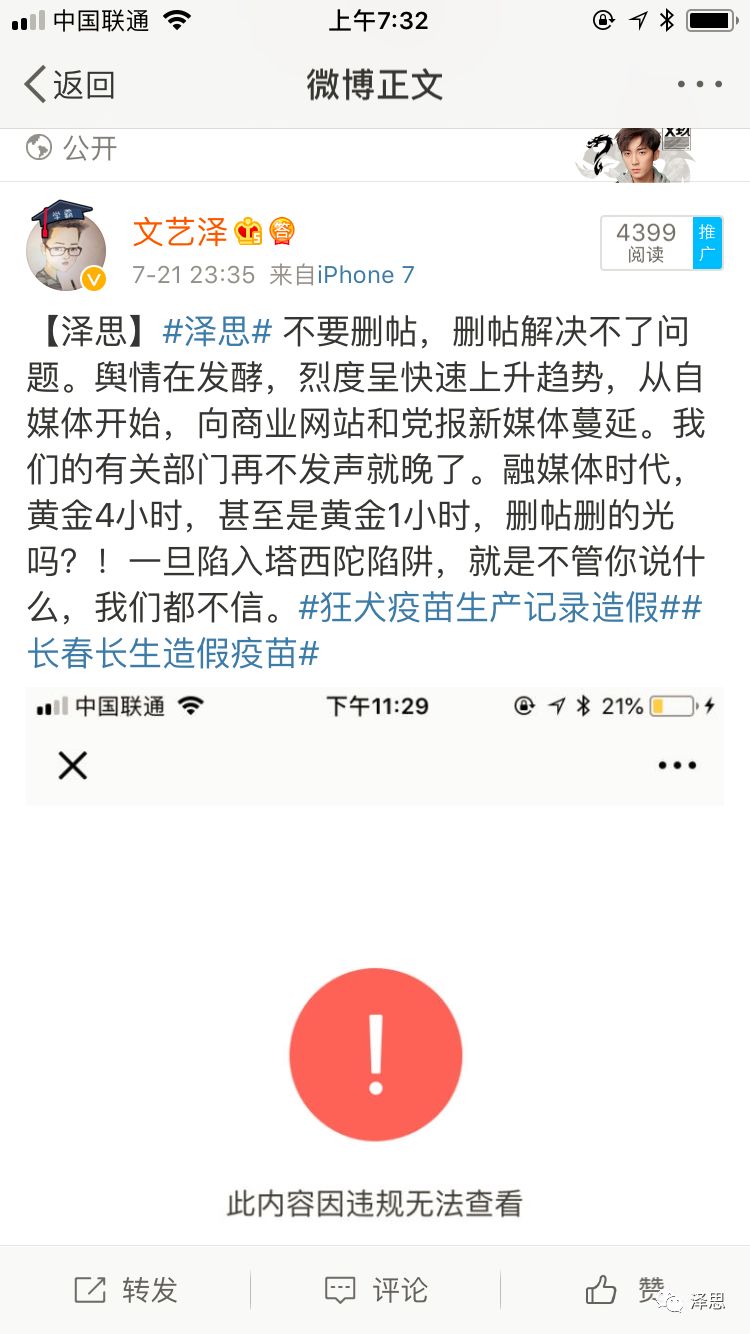This screenshot has height=1334, width=750.
Task: Tap the 公开 visibility label
Action: click(72, 148)
